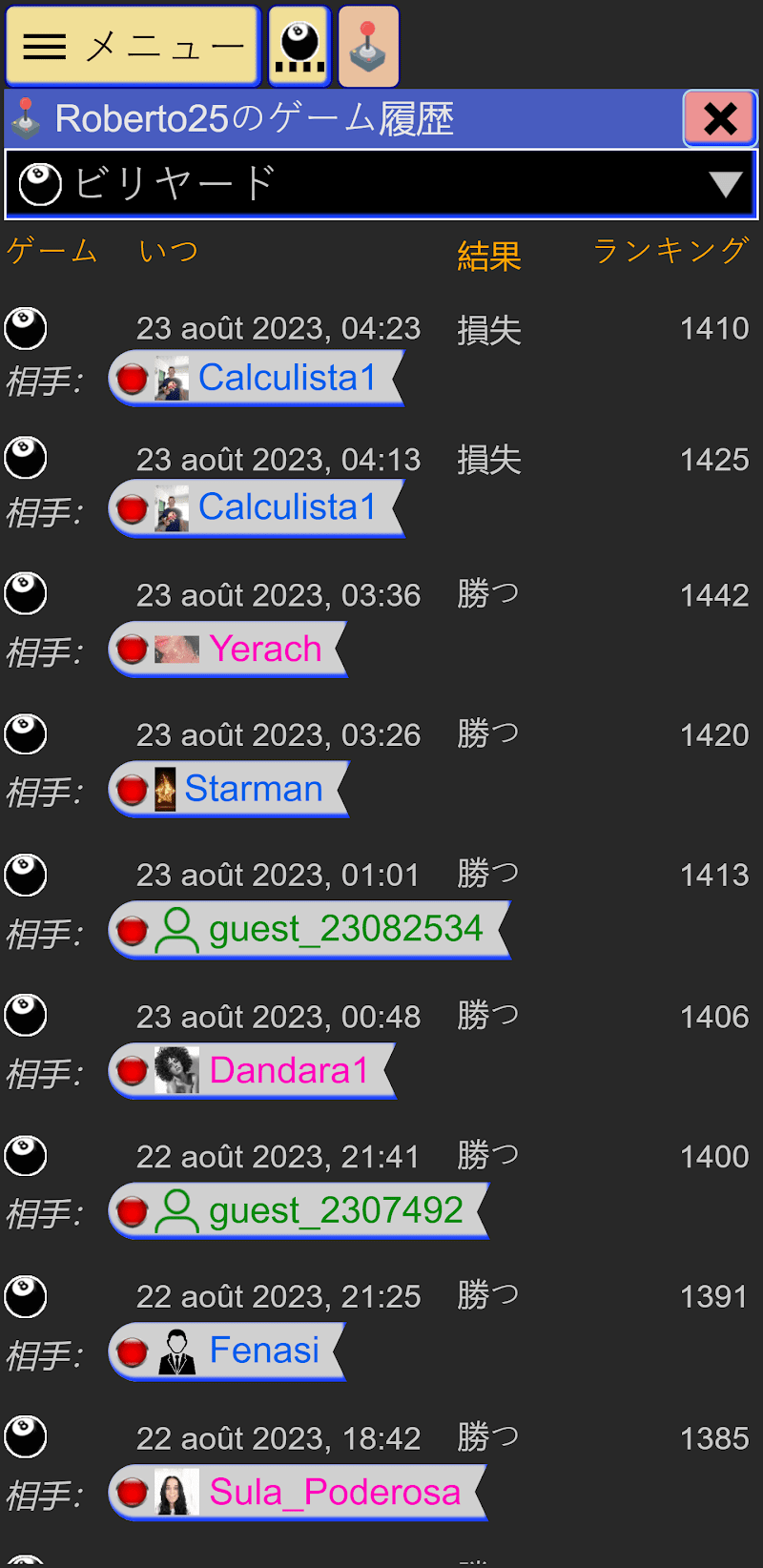This screenshot has height=1568, width=763.
Task: Expand the ビリヤード game dropdown
Action: (381, 184)
